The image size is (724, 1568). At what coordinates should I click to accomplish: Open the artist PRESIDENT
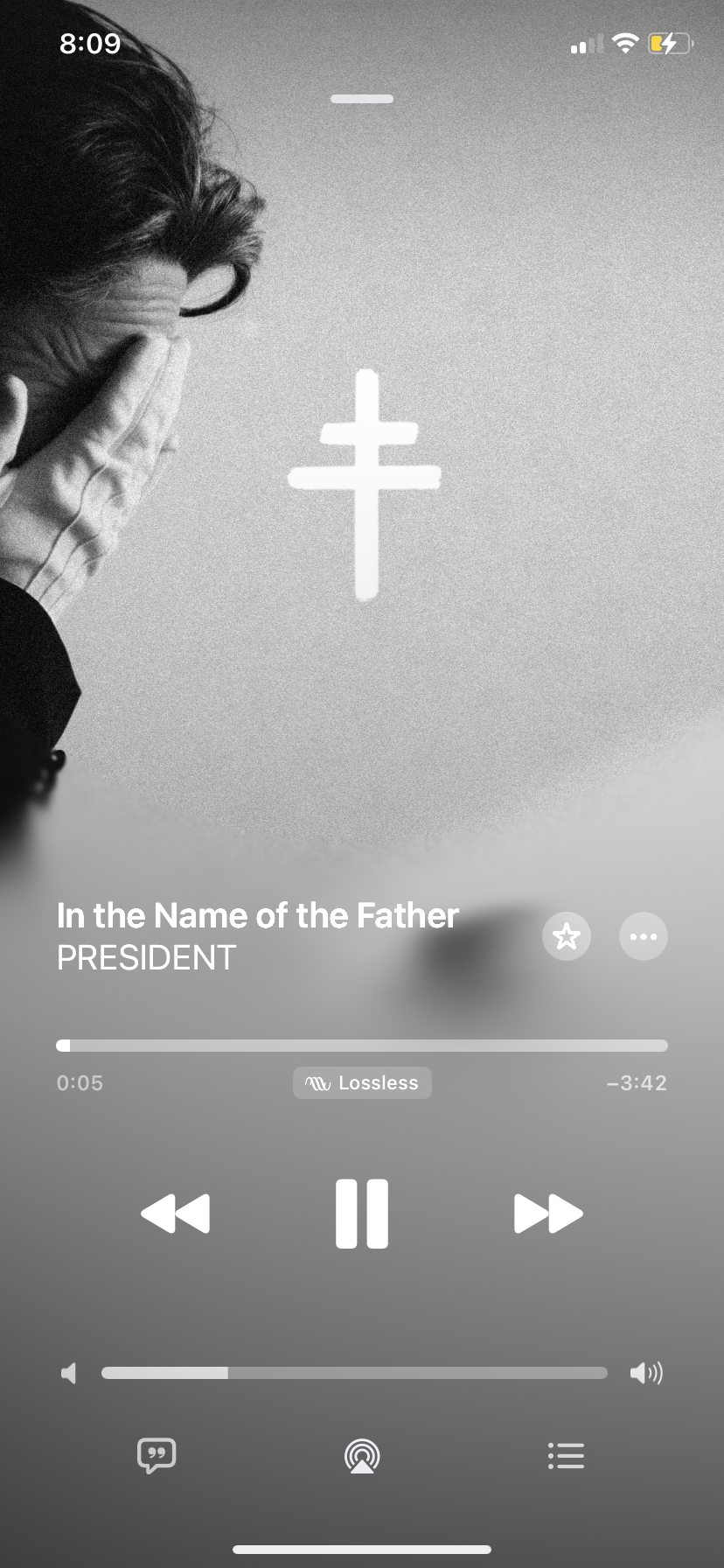(x=147, y=958)
